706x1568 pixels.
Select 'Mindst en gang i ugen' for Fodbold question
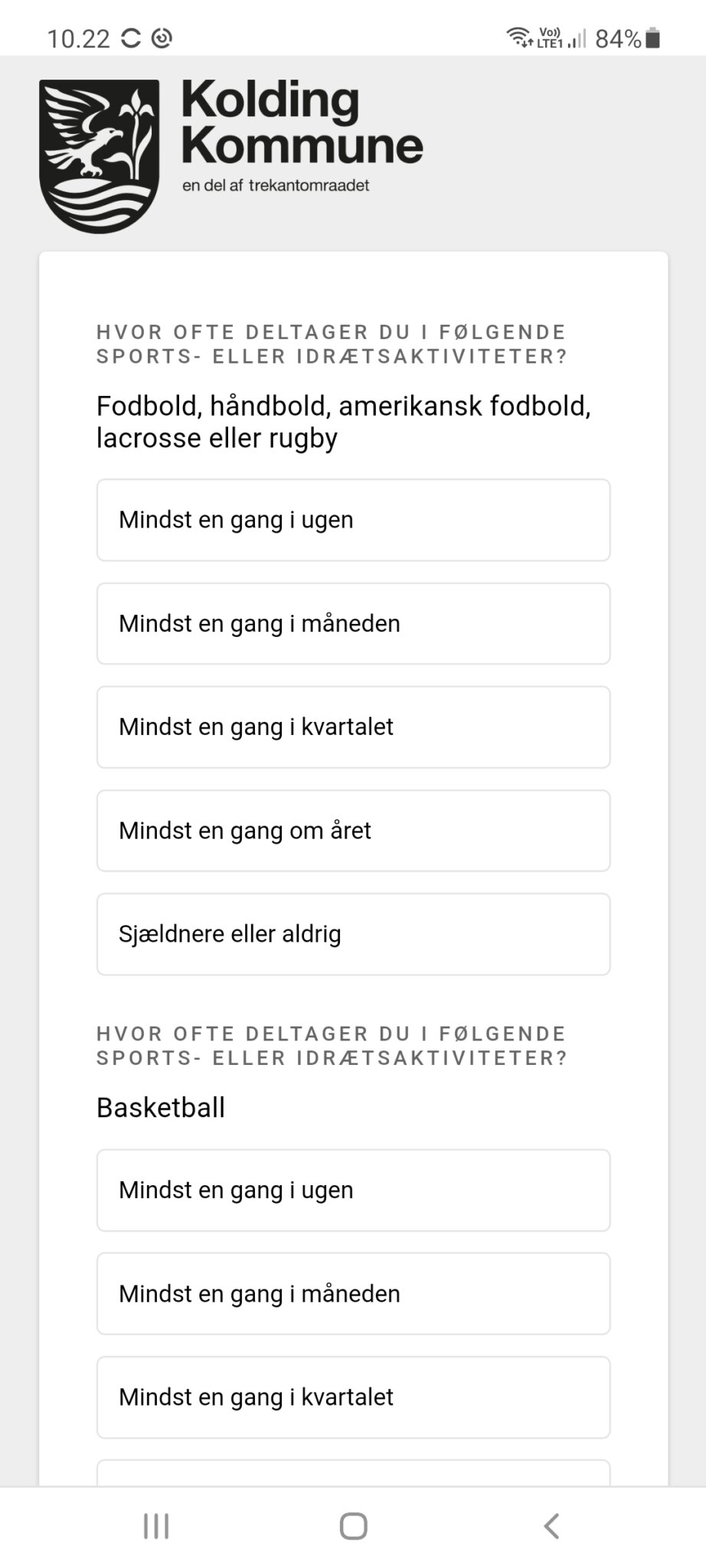coord(353,520)
